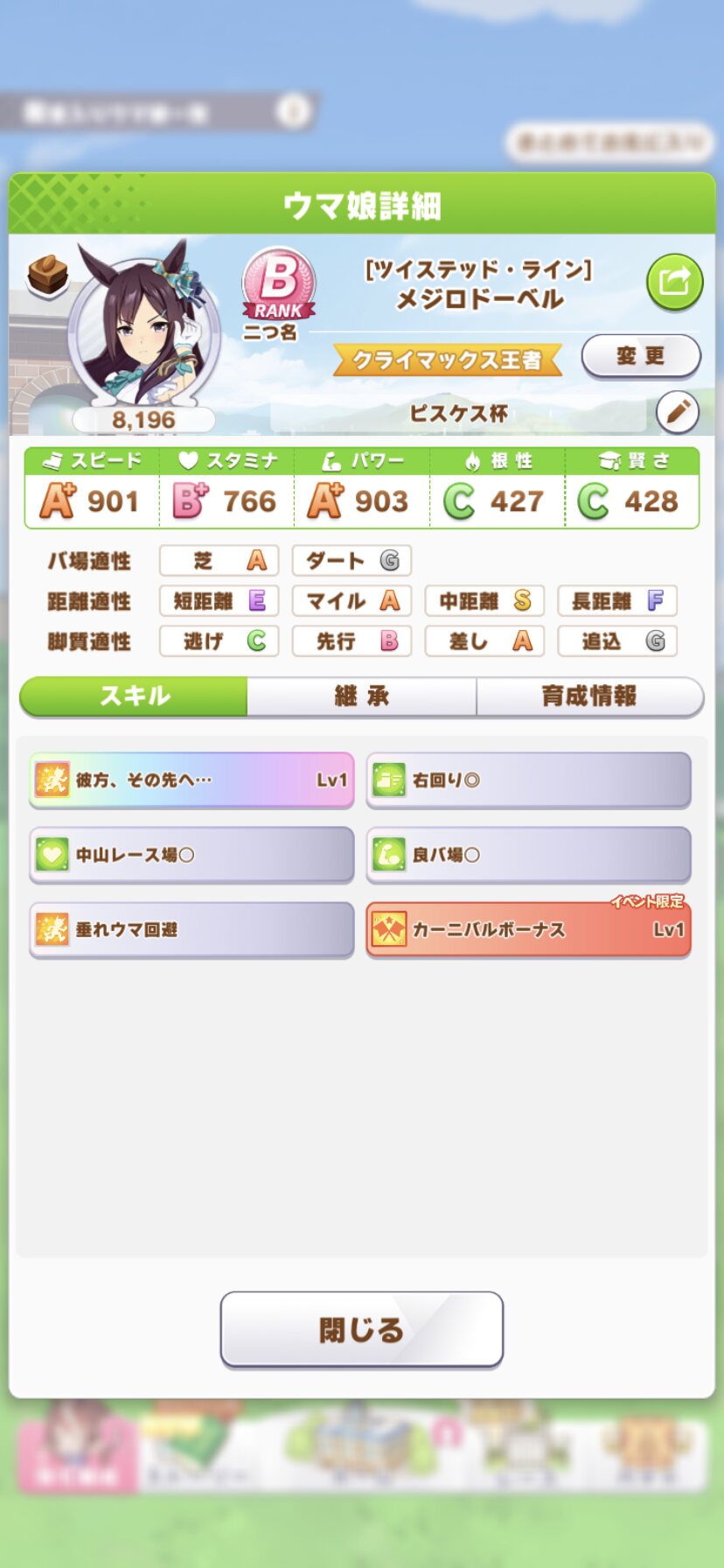Open skill カーニバルボーナス details
724x1568 pixels.
[x=528, y=929]
